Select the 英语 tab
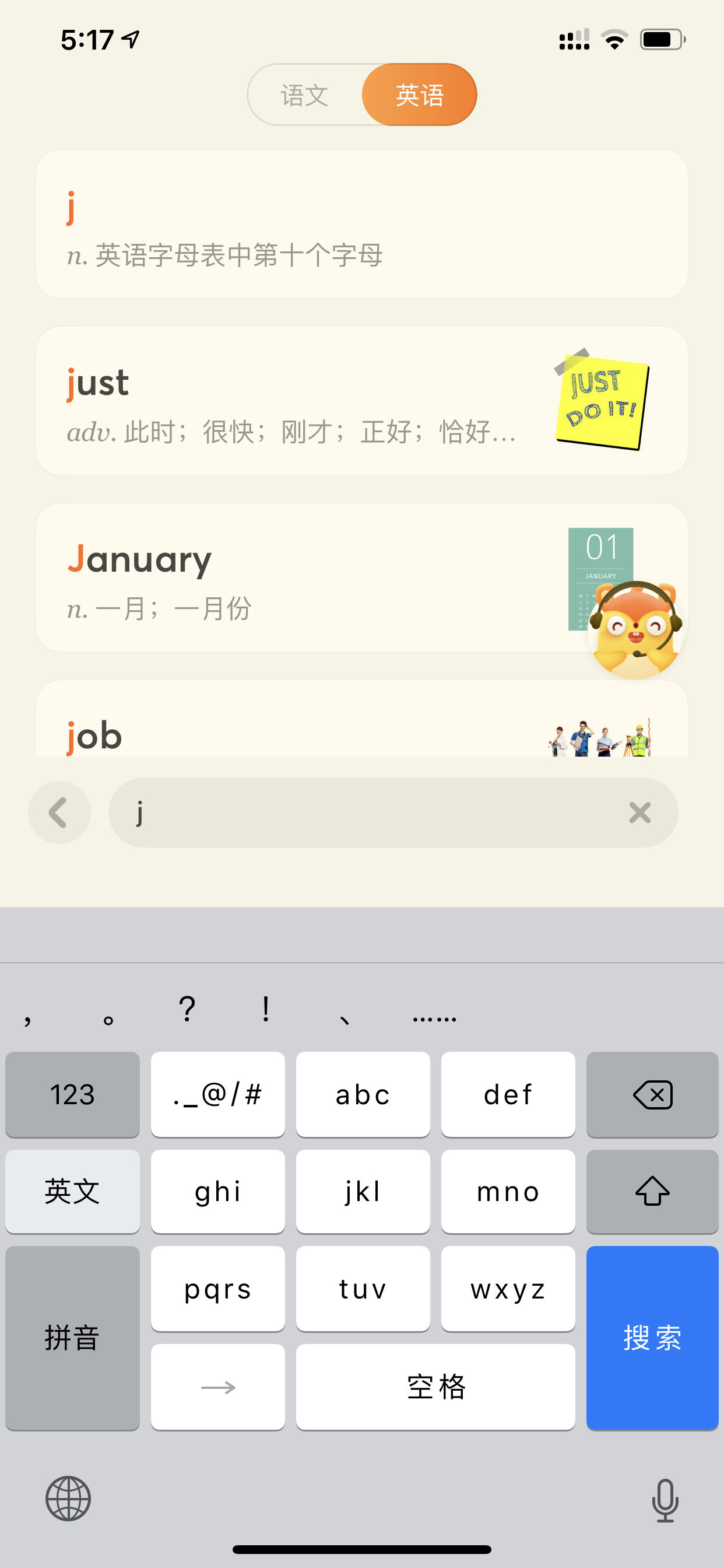 coord(419,95)
